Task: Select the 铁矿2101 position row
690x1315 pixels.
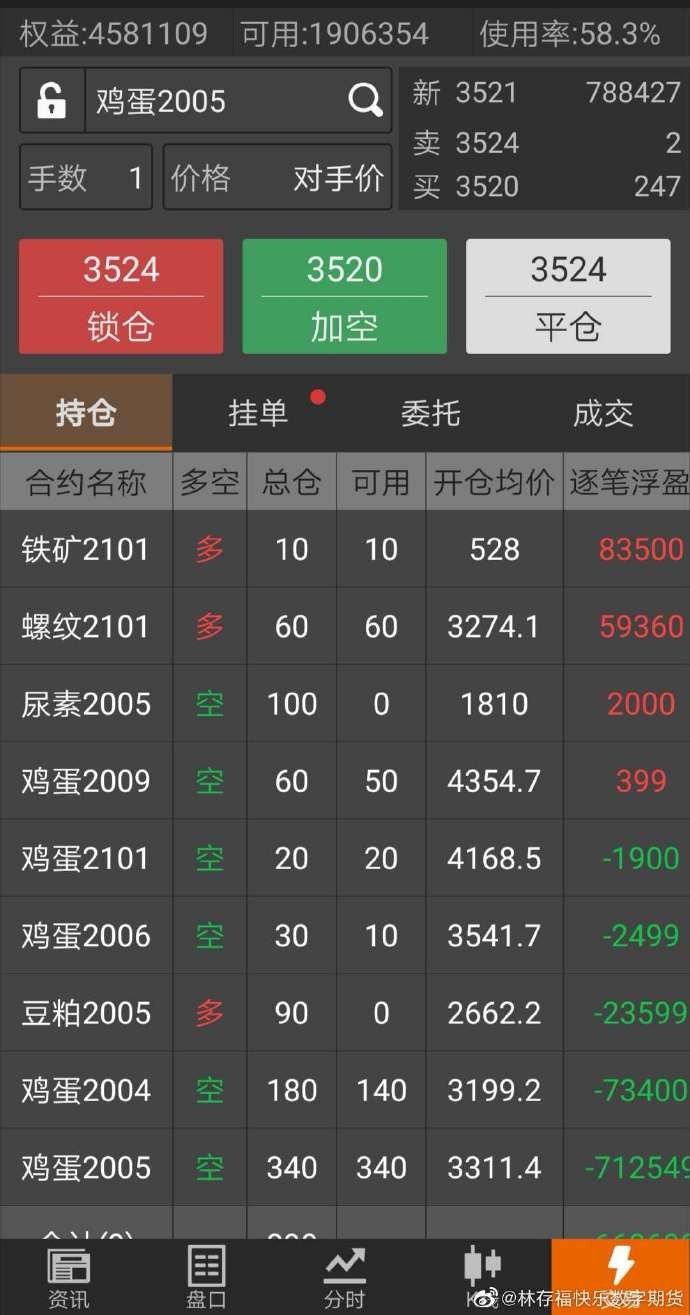Action: tap(345, 549)
